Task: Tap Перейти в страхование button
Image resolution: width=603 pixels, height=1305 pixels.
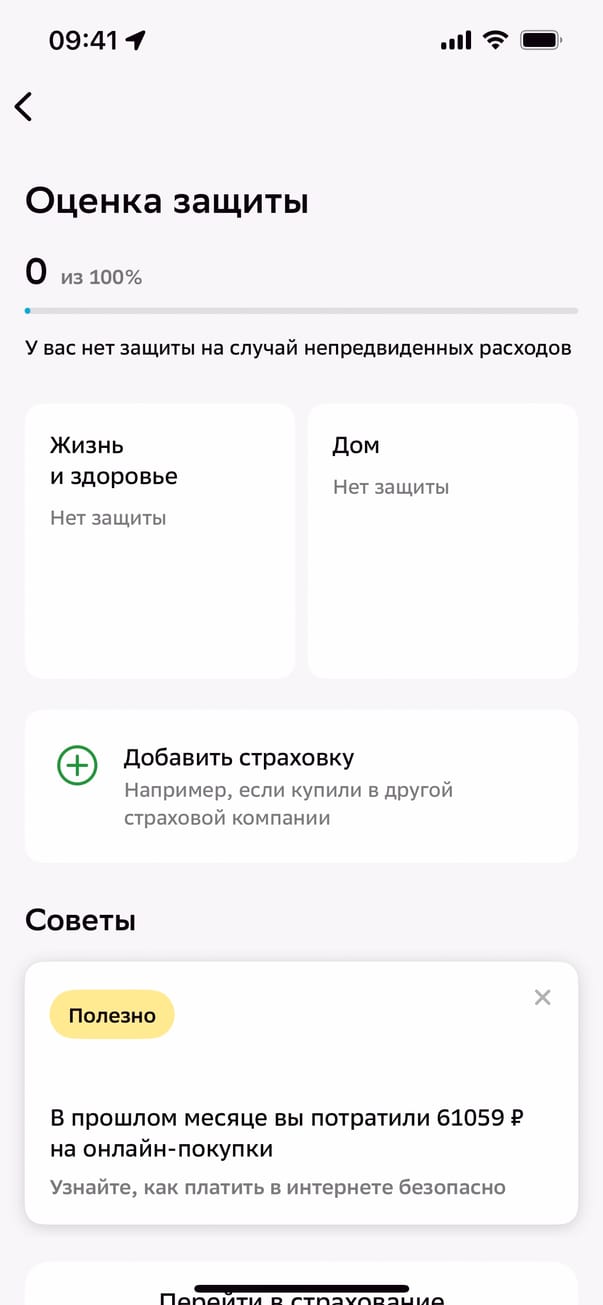Action: (301, 1293)
